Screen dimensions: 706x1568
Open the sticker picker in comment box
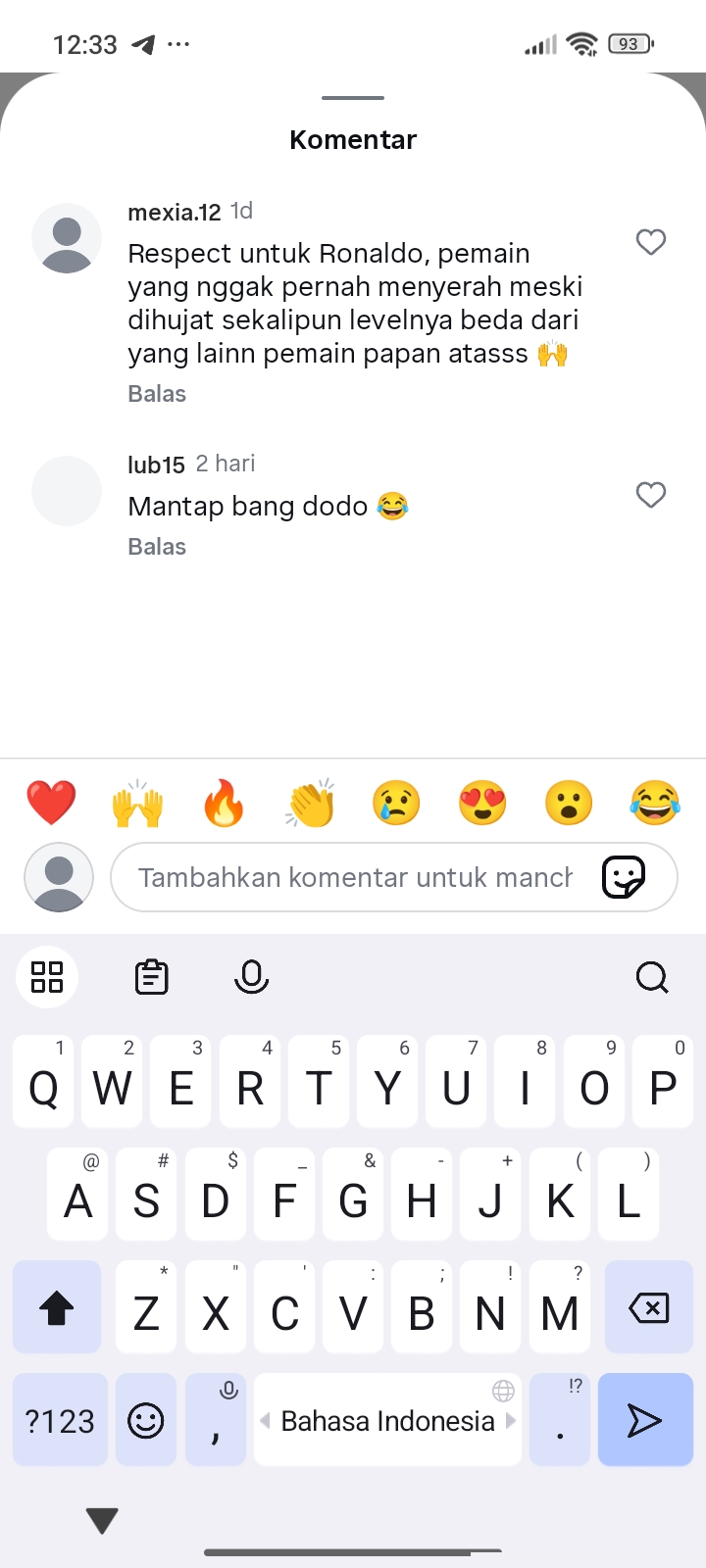624,877
